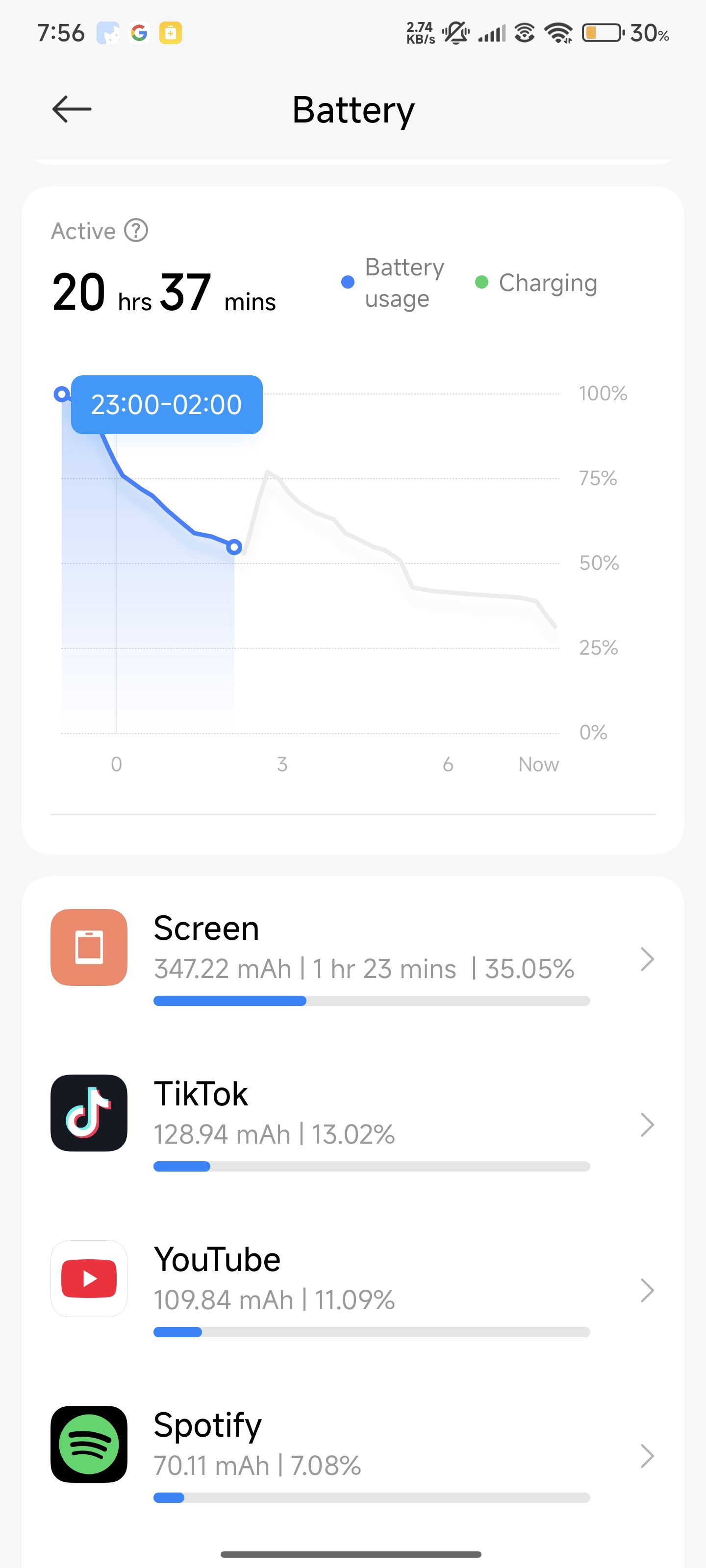Screen dimensions: 706x1568
Task: View YouTube battery usage details
Action: pos(353,1290)
